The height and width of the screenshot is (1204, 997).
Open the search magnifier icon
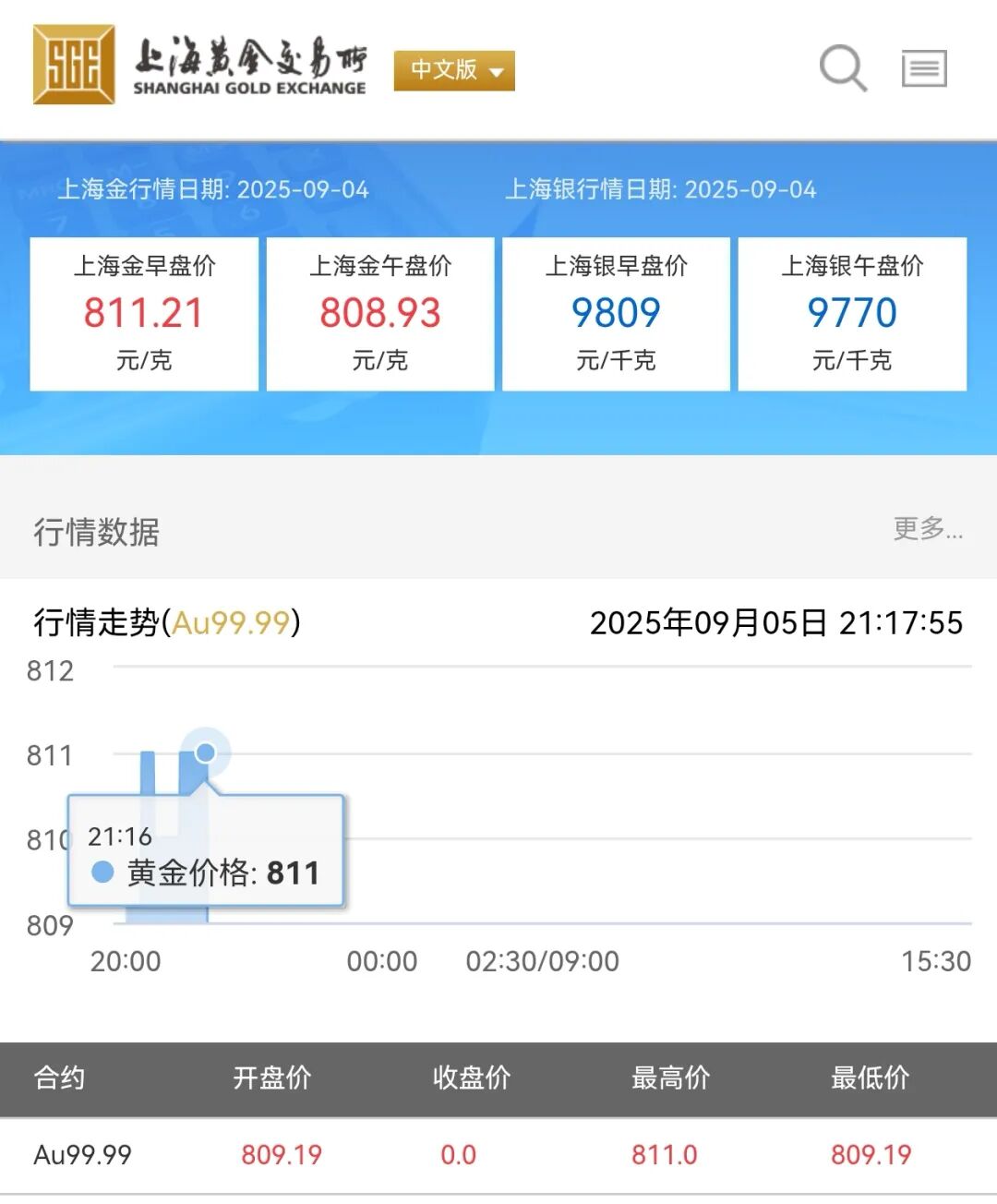coord(842,68)
